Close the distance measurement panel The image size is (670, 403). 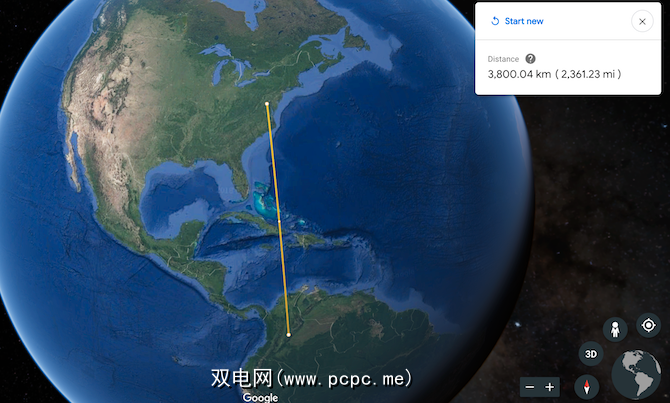tap(642, 21)
